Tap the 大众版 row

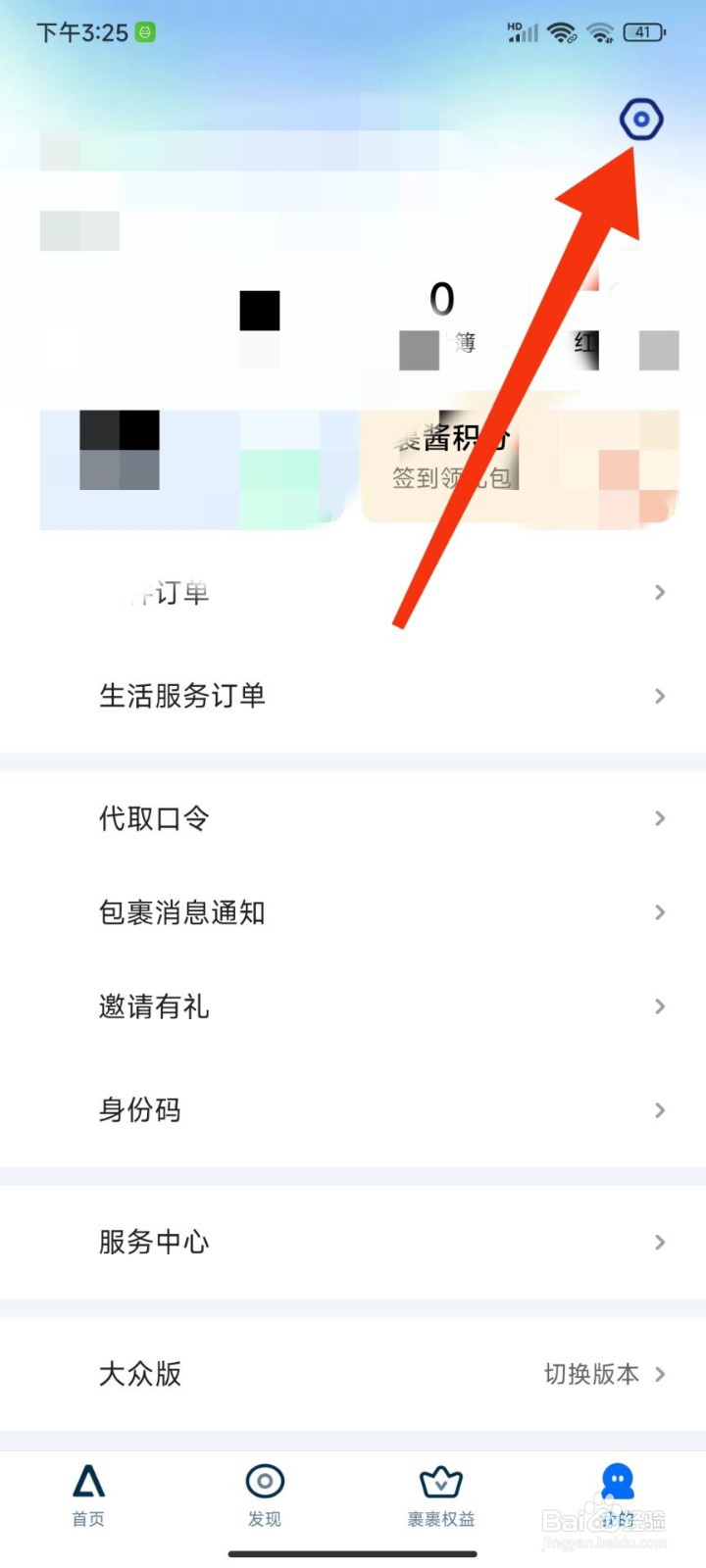140,1374
